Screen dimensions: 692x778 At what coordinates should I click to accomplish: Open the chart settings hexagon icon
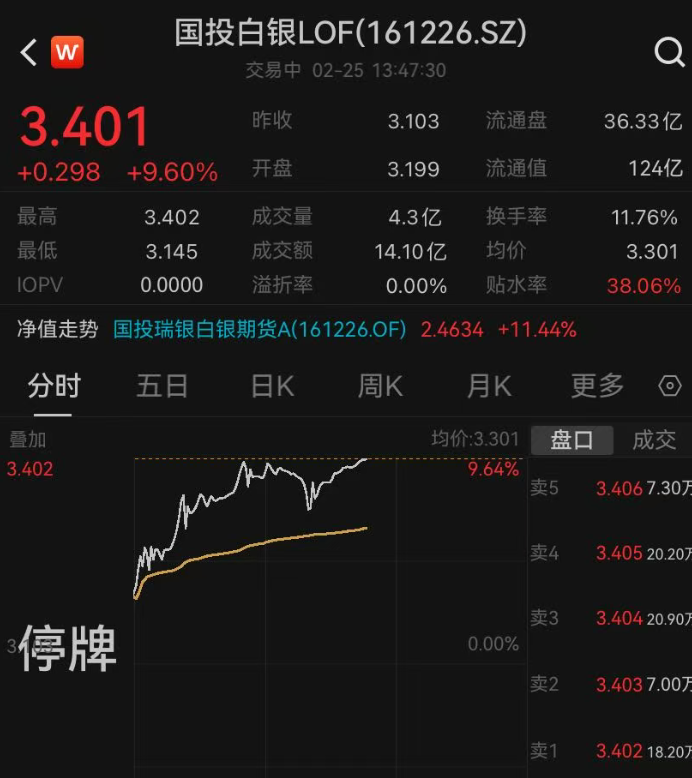[670, 387]
